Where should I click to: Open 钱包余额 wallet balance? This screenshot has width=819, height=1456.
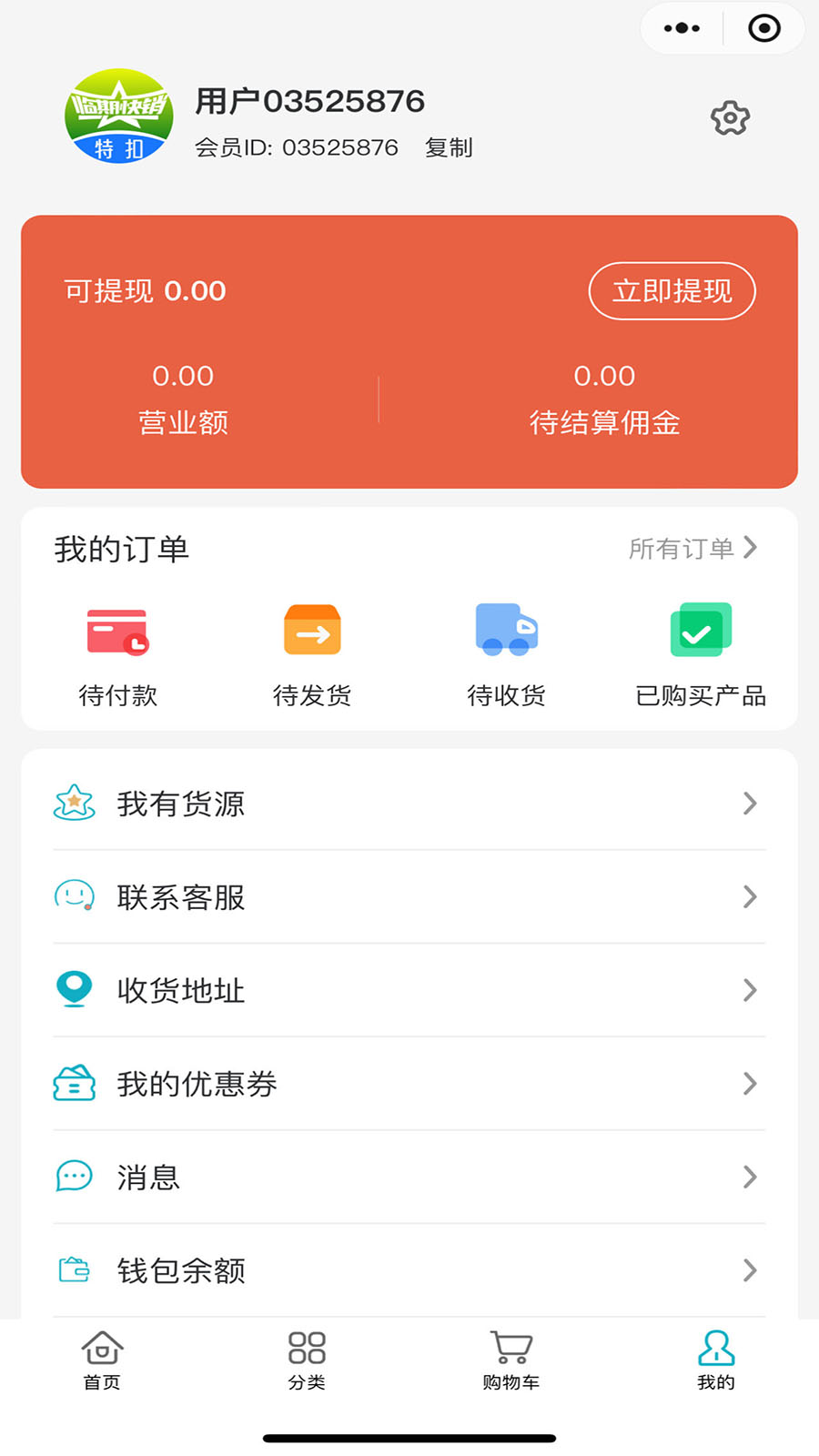409,1270
